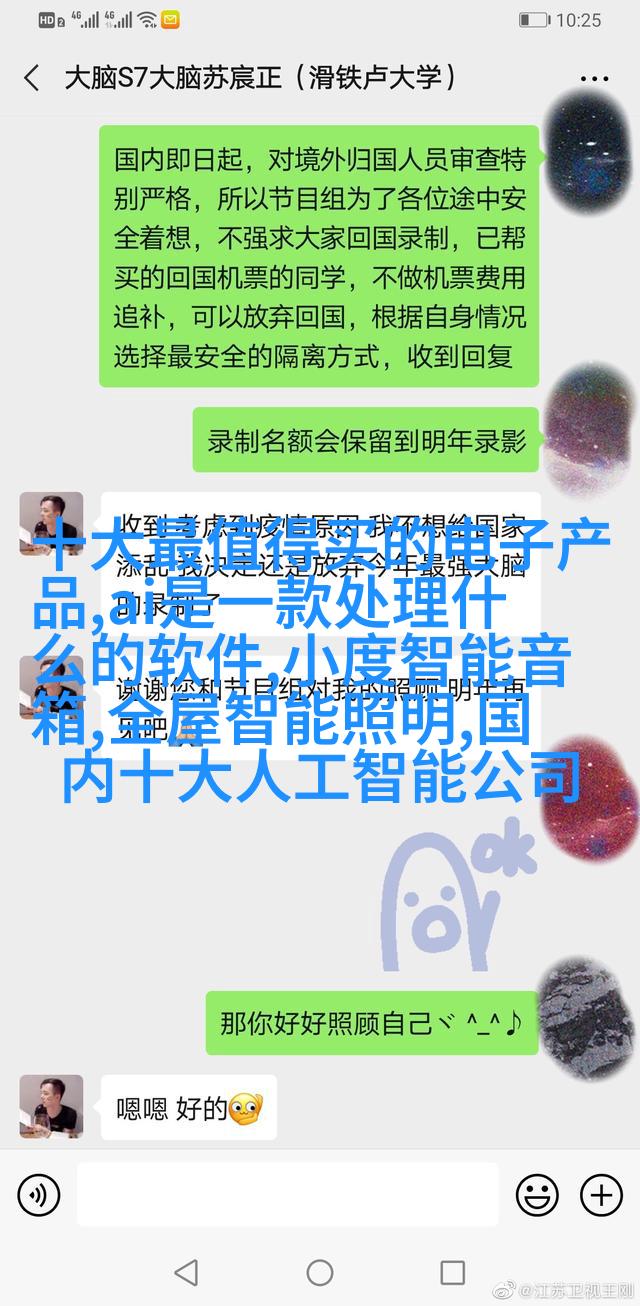Viewport: 640px width, 1306px height.
Task: Open the plus attachments menu
Action: coord(601,1194)
